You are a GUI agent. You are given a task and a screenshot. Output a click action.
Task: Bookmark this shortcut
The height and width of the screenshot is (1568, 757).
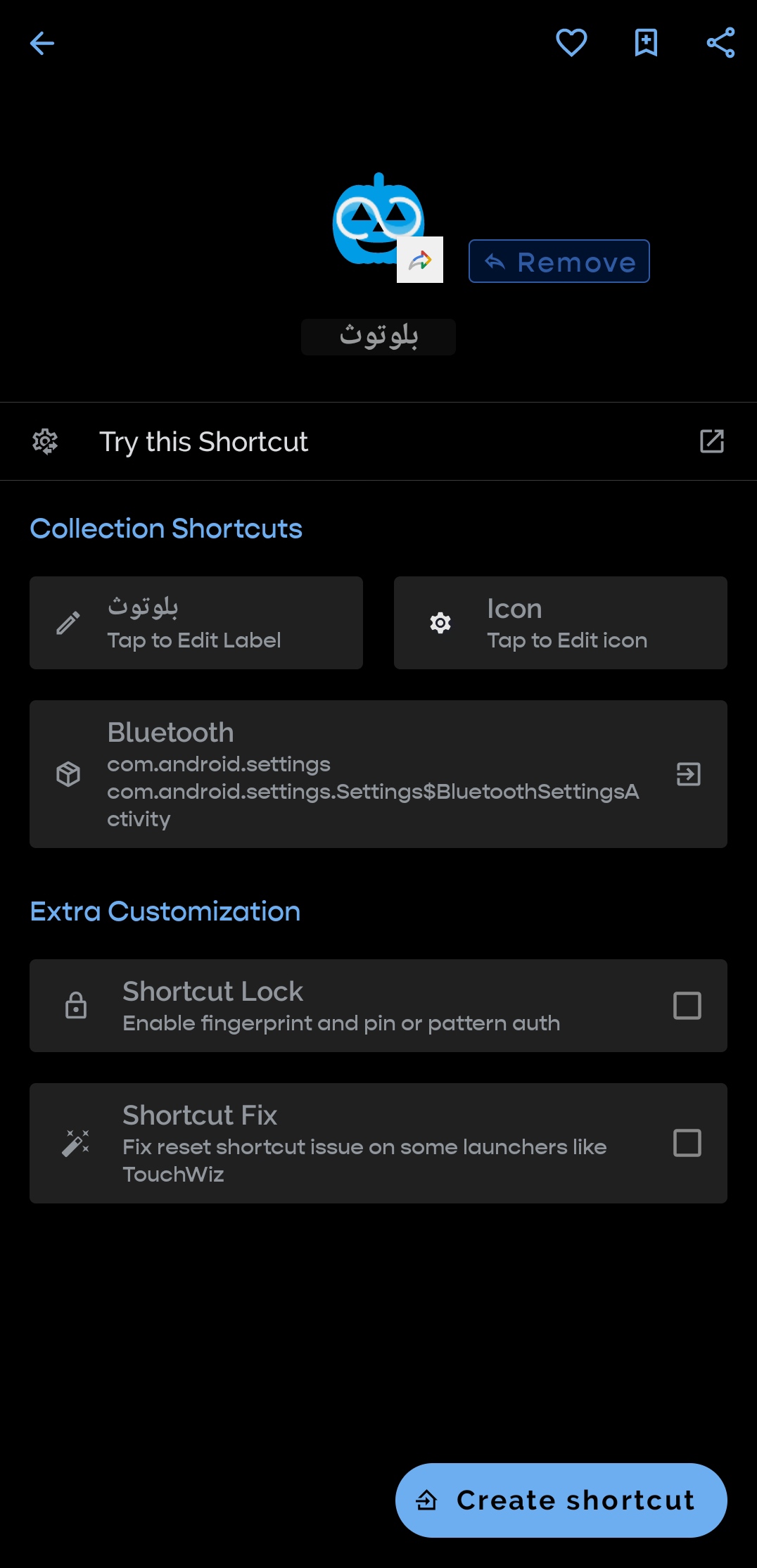(646, 43)
